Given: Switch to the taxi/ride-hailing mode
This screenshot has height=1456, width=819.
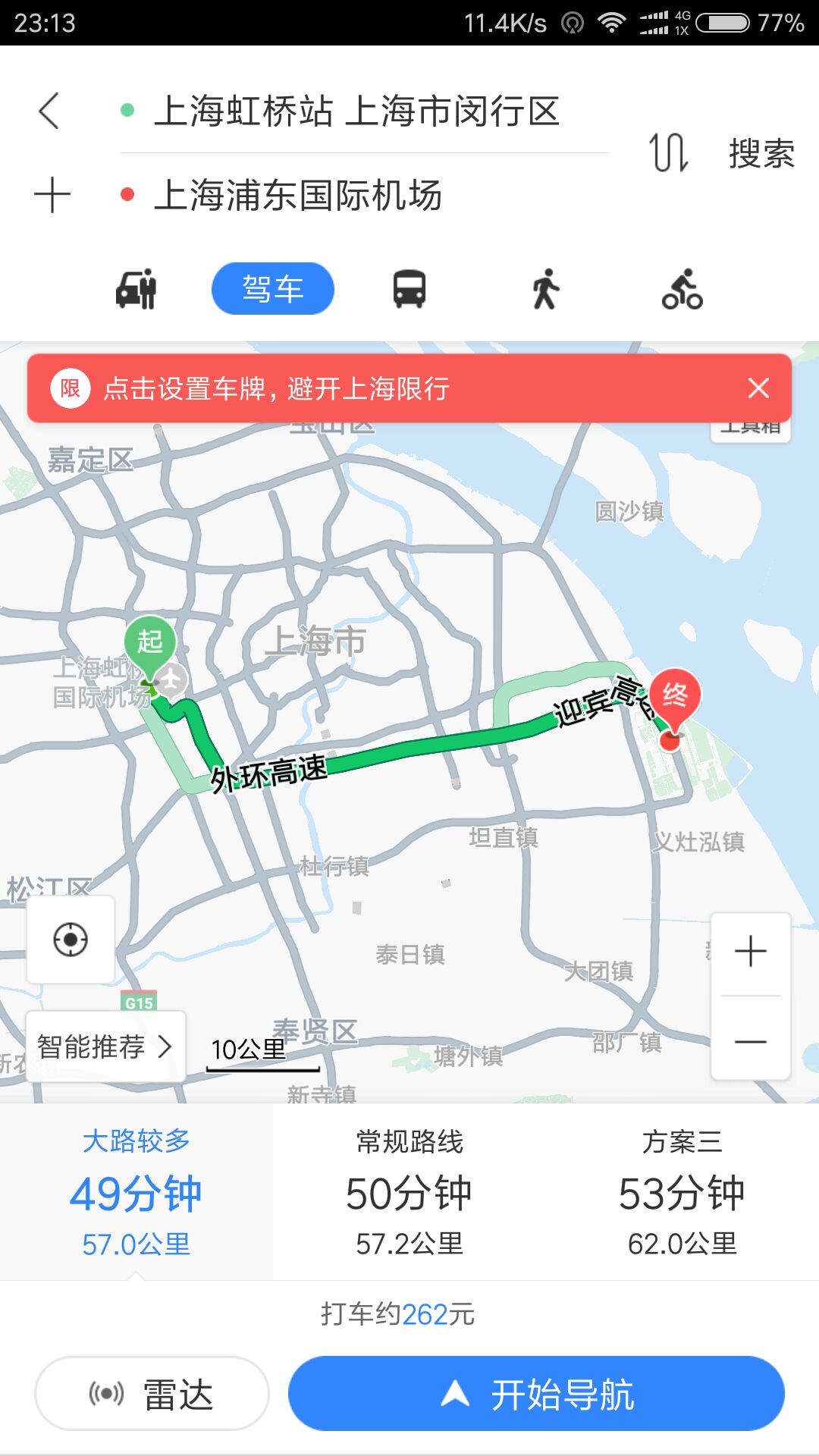Looking at the screenshot, I should tap(136, 289).
